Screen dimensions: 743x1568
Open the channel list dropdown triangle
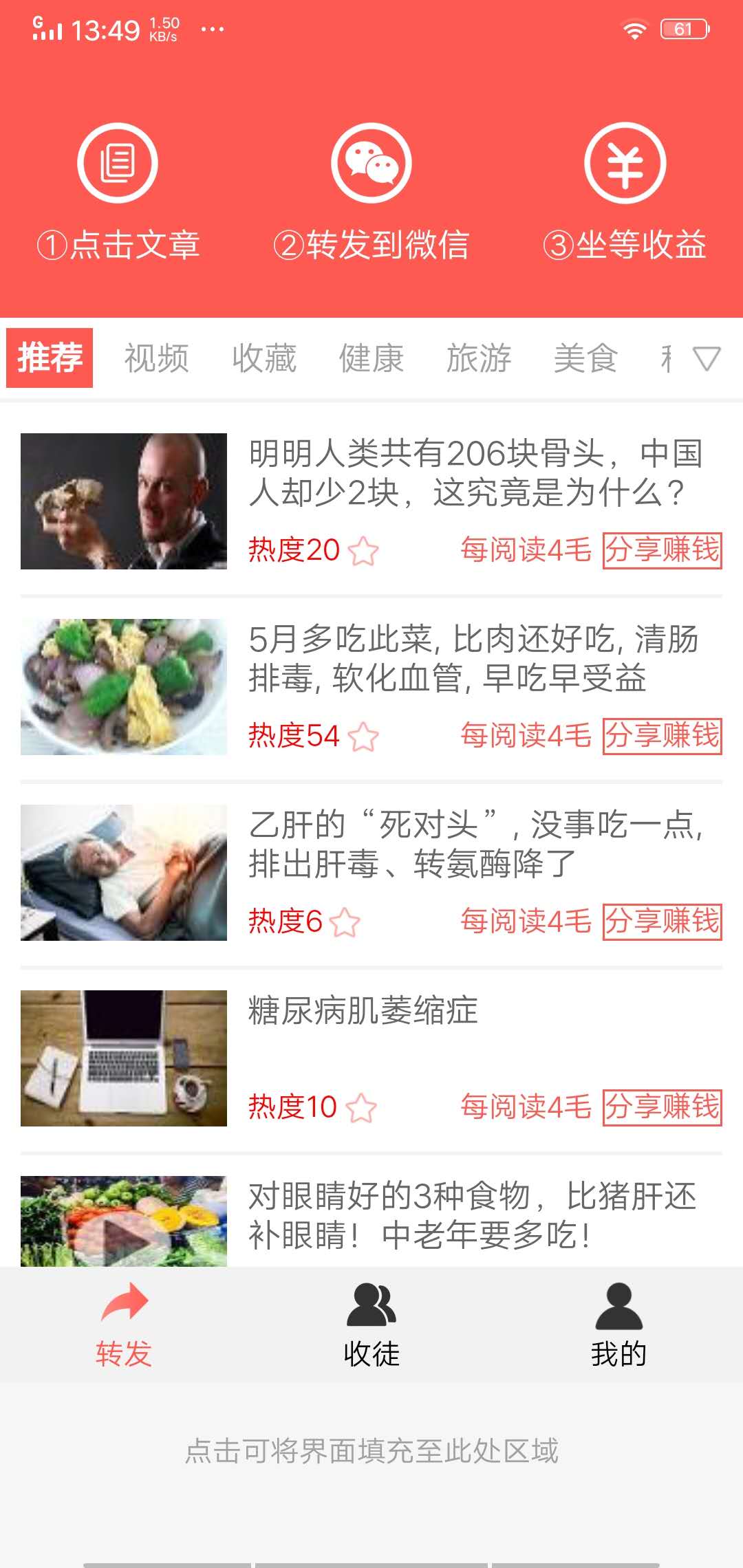point(705,359)
